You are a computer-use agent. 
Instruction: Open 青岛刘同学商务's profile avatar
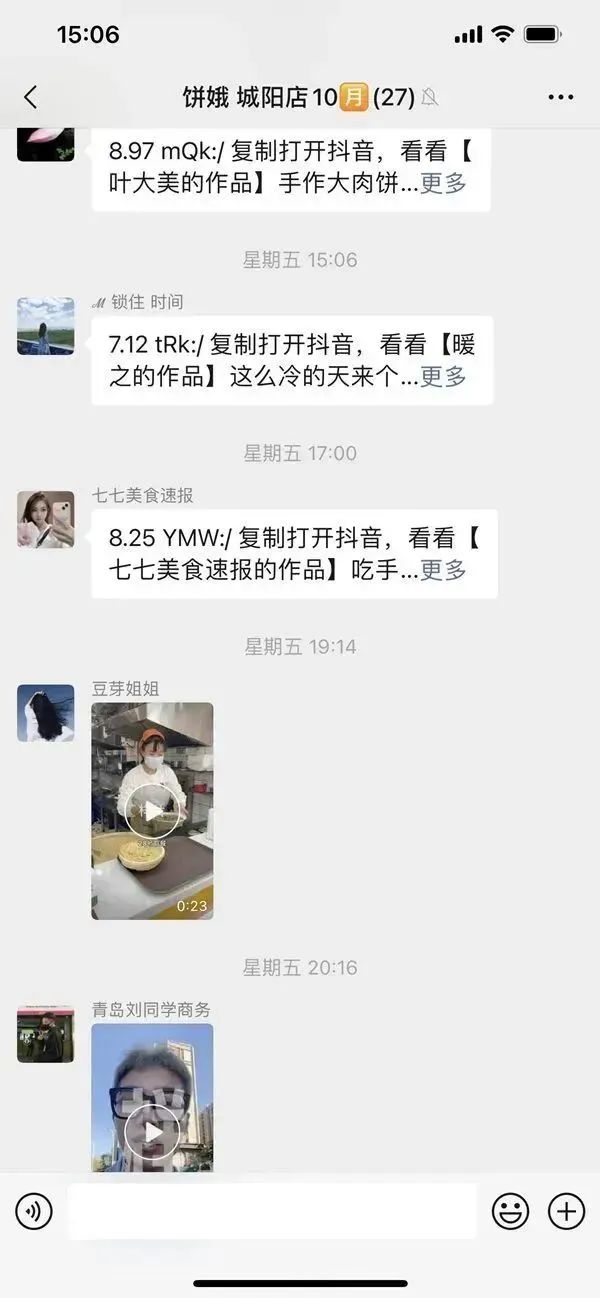(46, 1034)
